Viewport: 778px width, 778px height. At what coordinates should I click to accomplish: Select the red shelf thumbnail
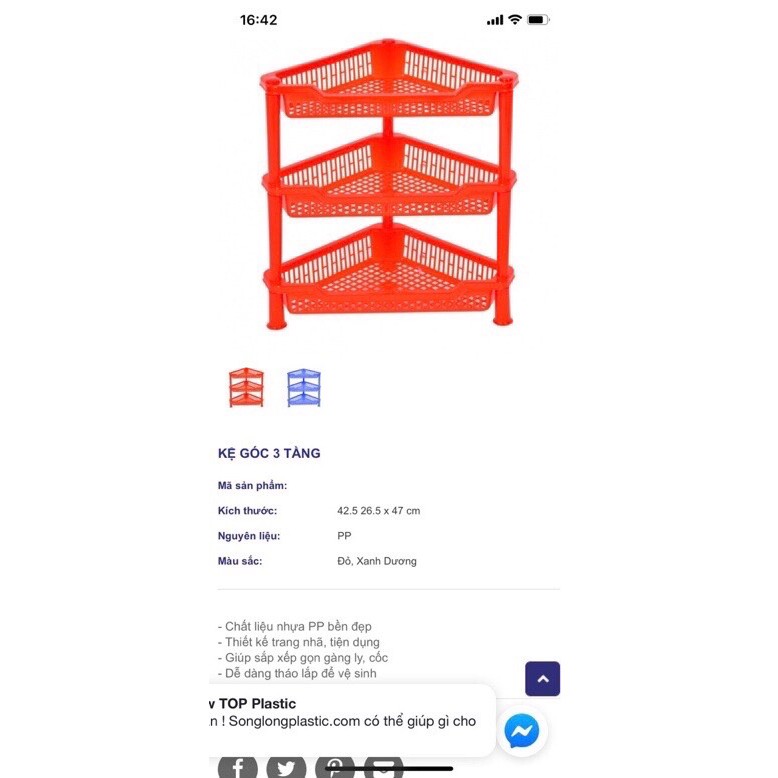[246, 387]
